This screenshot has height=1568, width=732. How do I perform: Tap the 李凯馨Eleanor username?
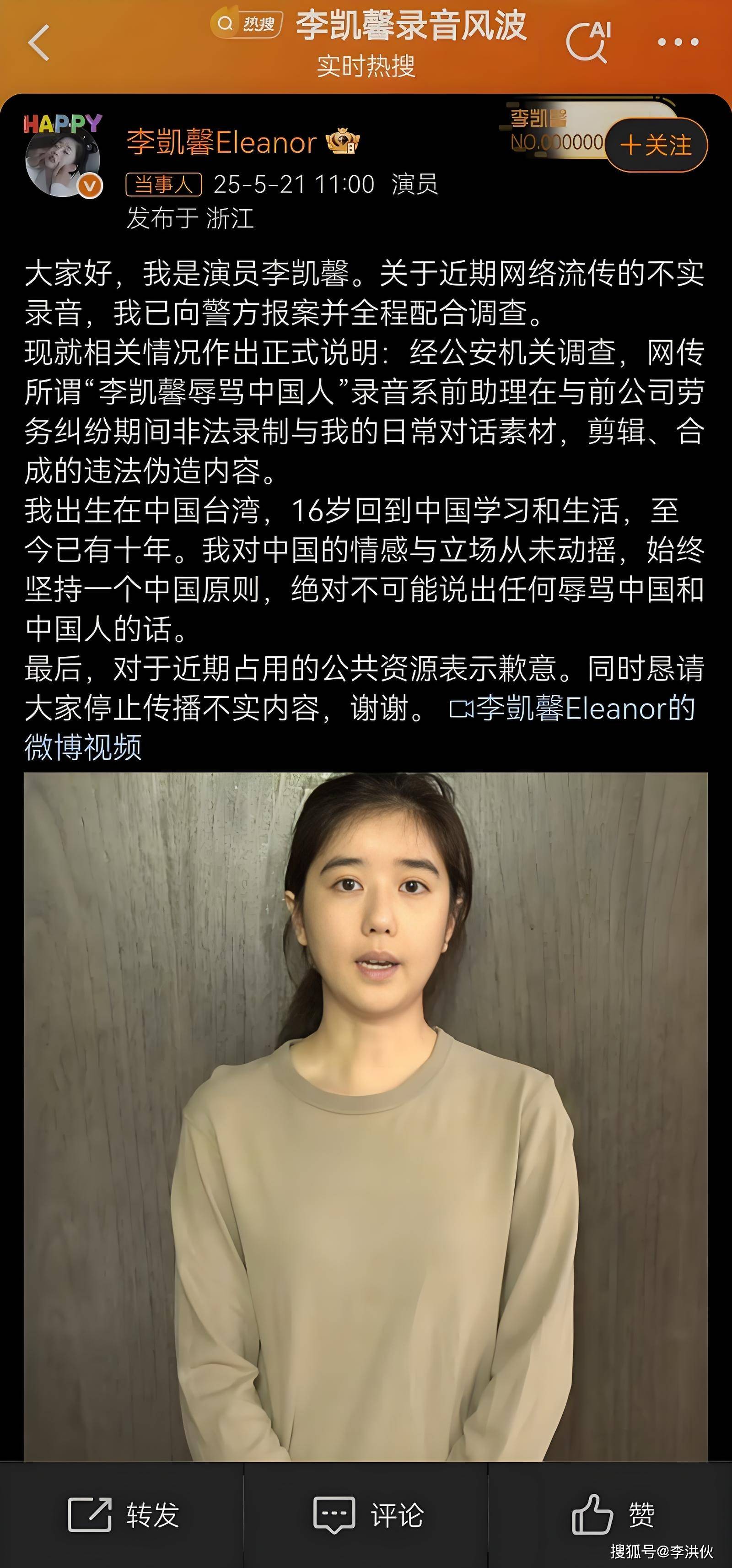[221, 142]
